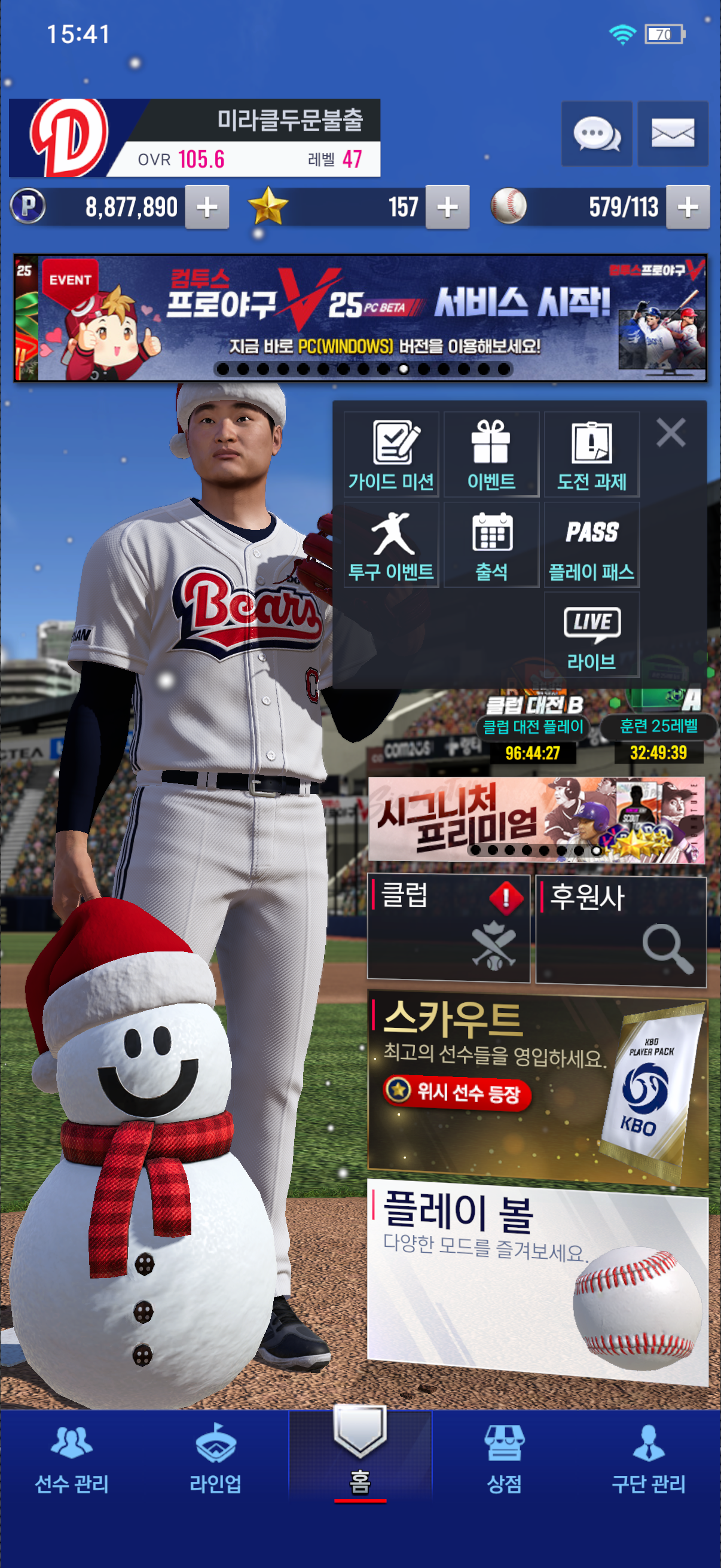The height and width of the screenshot is (1568, 721).
Task: Add more stars with the plus button
Action: (447, 207)
